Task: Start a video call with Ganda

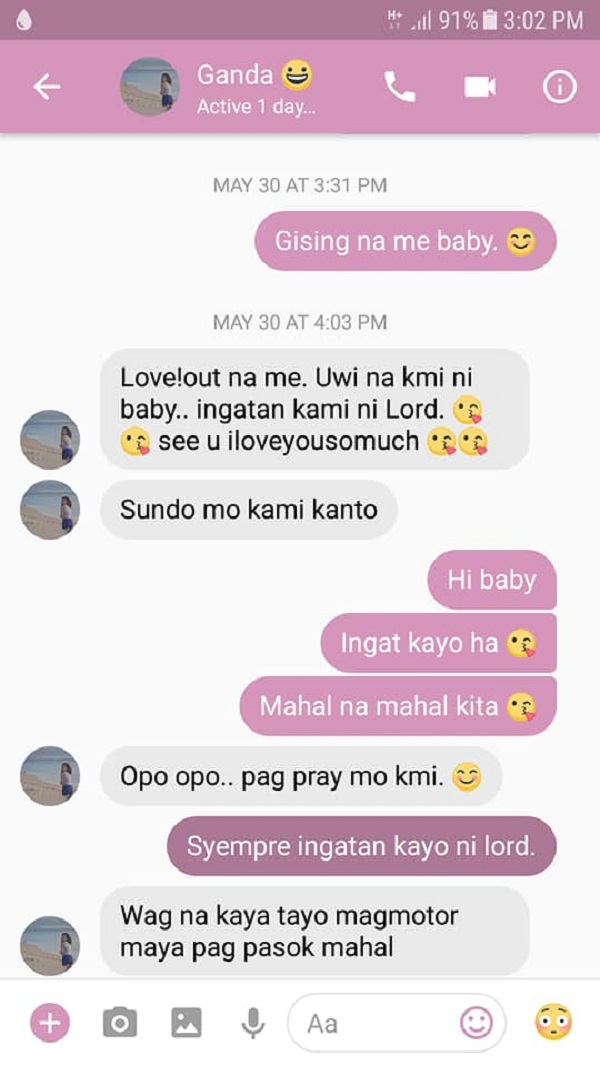Action: coord(480,87)
